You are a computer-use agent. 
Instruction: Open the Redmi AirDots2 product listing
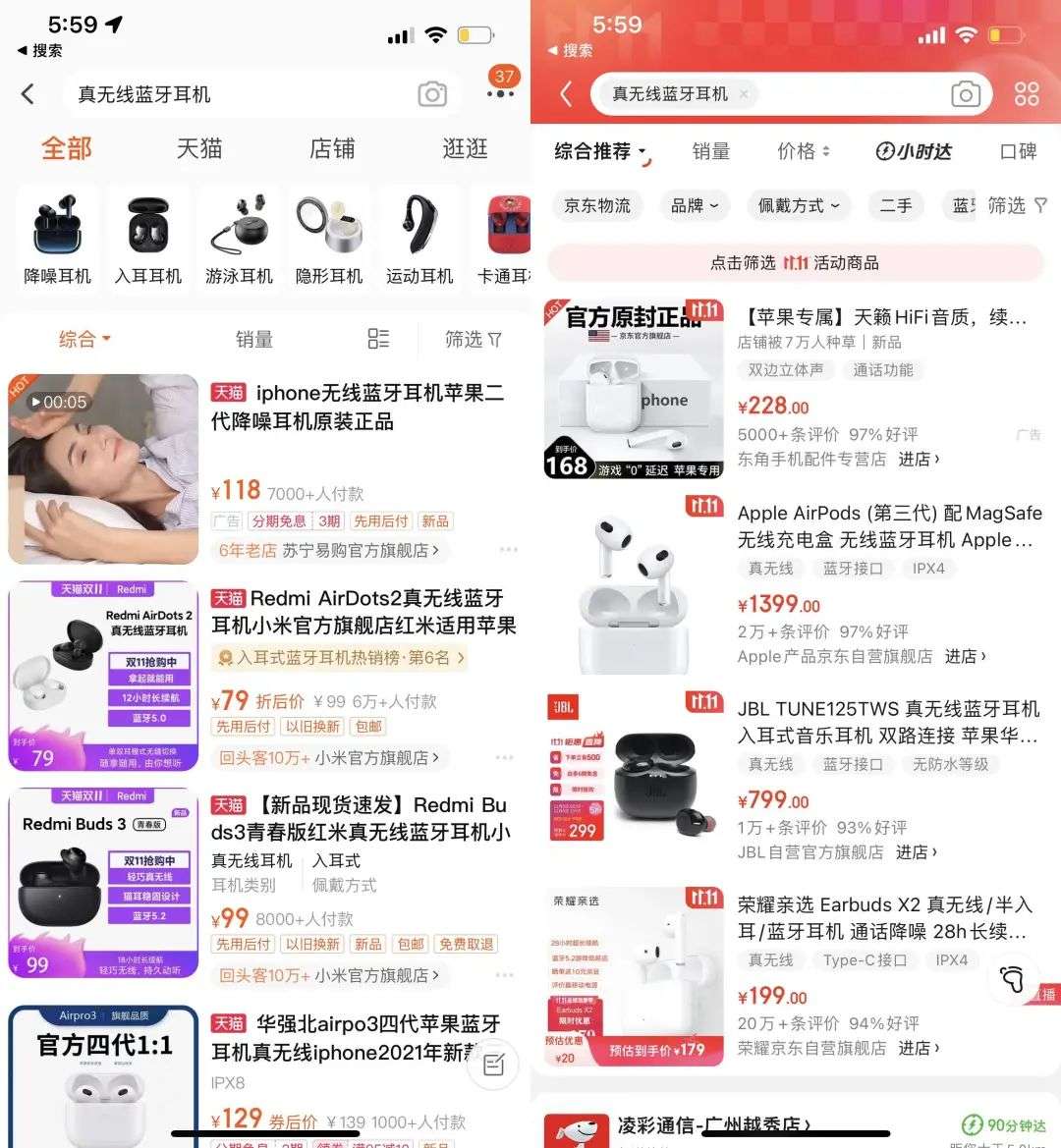tap(363, 612)
